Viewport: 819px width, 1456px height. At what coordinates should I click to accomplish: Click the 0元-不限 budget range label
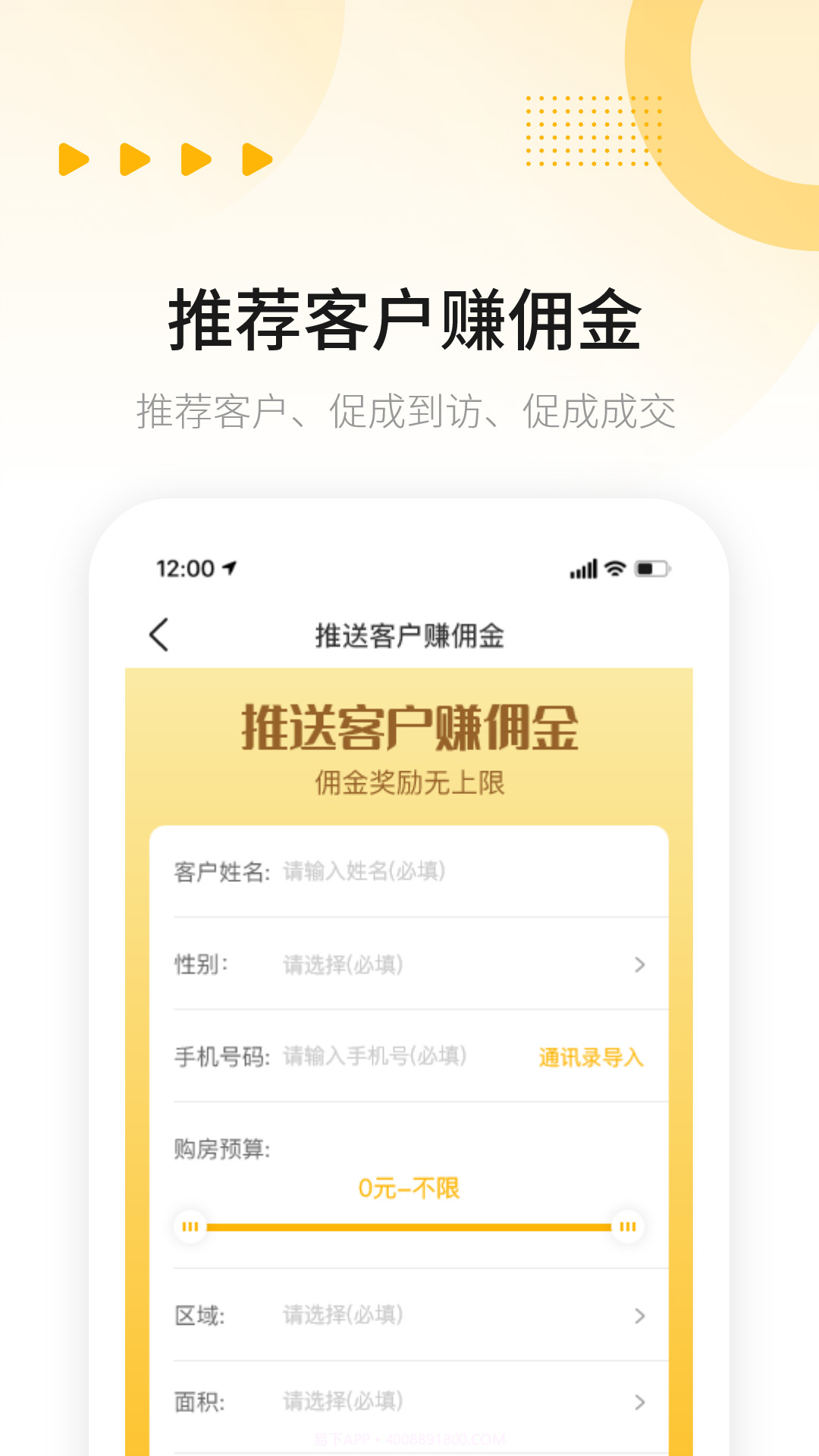click(409, 1187)
